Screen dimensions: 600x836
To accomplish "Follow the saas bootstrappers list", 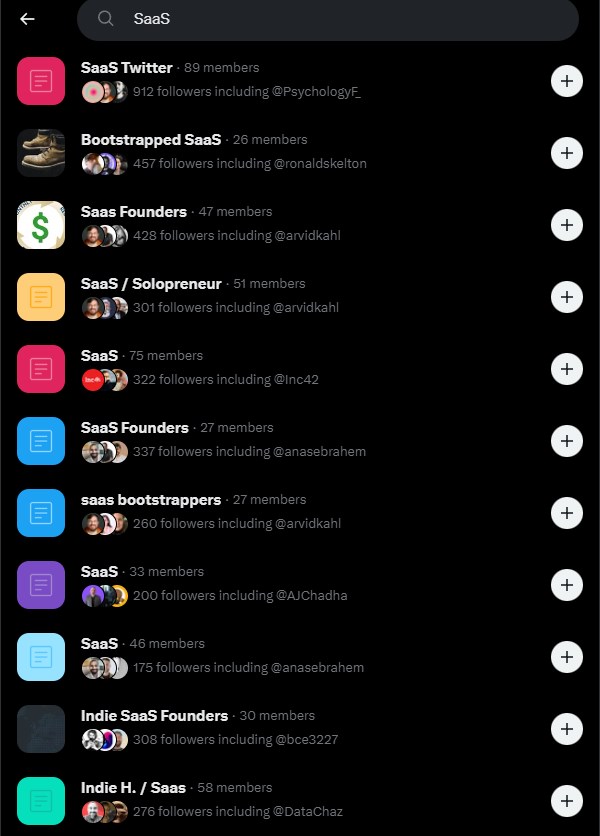I will point(567,513).
